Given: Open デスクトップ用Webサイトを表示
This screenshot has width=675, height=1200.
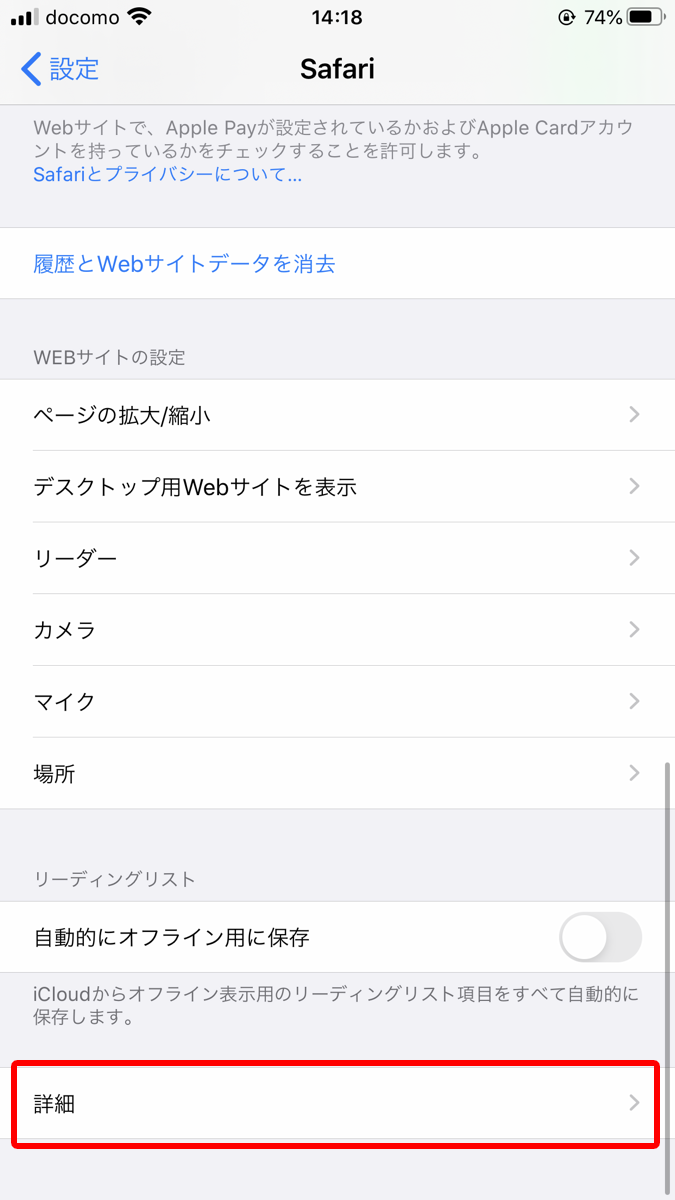Looking at the screenshot, I should 337,487.
